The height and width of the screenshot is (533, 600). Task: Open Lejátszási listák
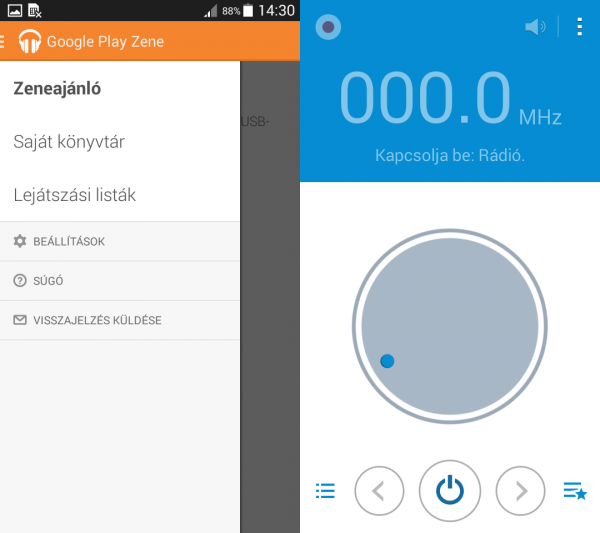[75, 195]
